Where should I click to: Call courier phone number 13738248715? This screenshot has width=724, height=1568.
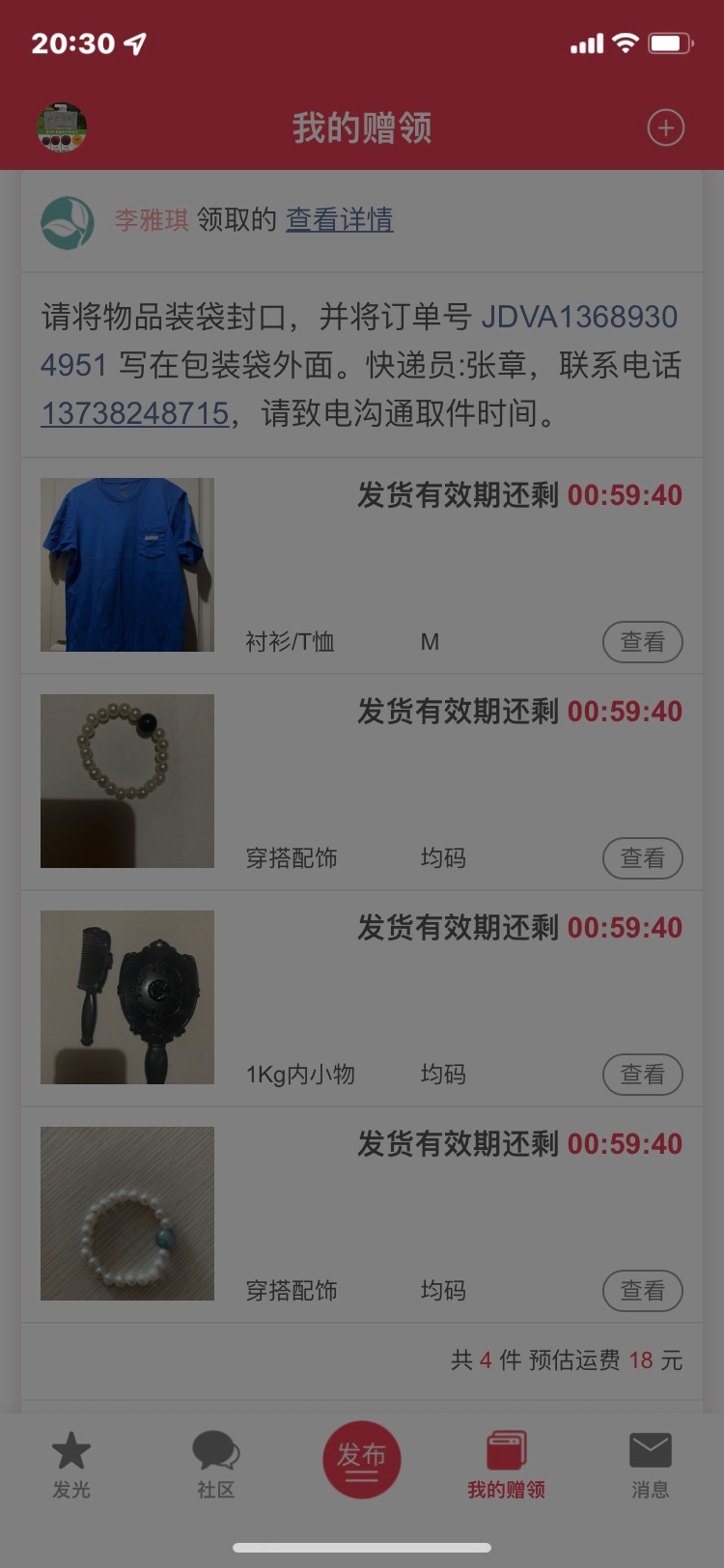coord(135,413)
